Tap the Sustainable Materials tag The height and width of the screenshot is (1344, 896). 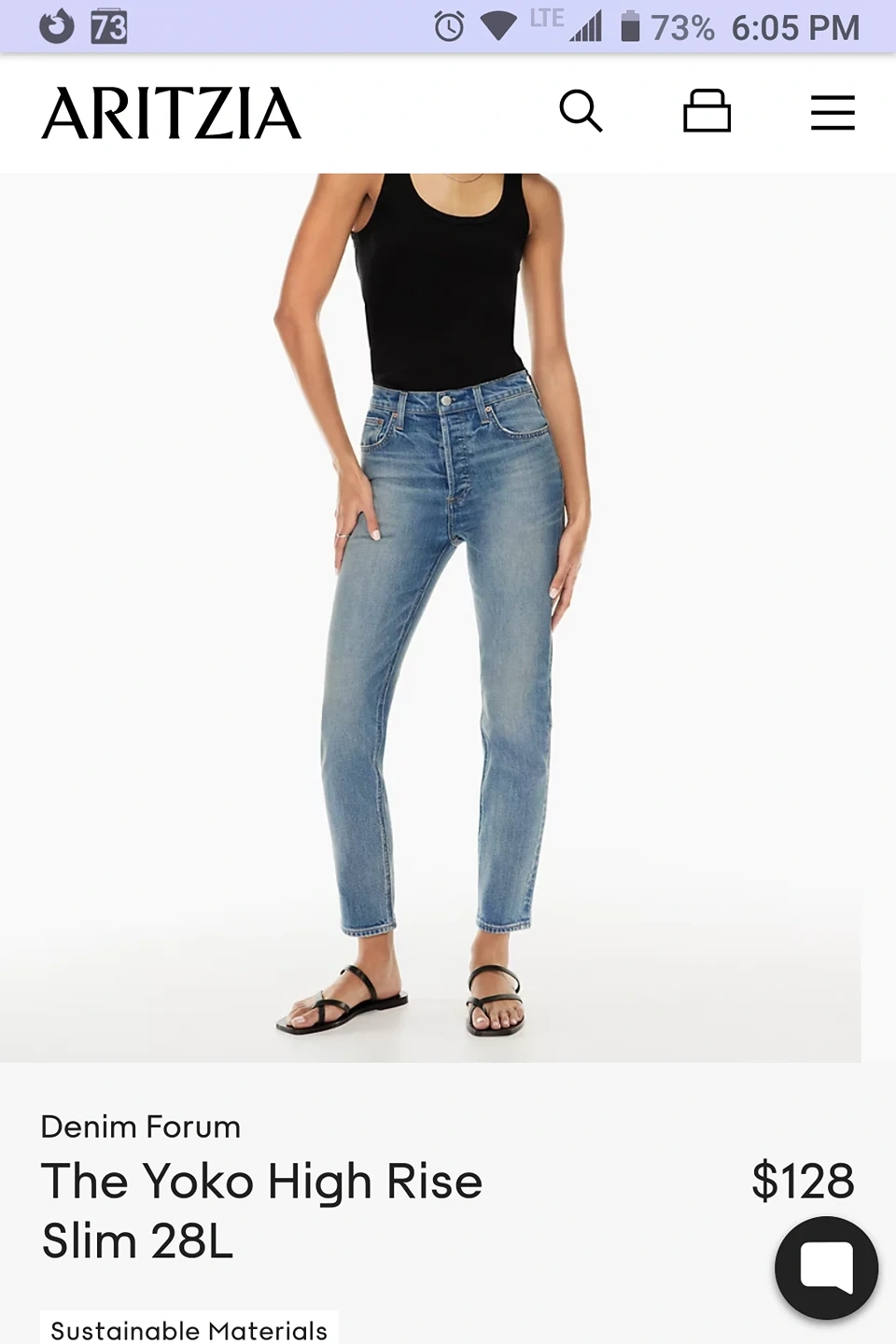click(189, 1330)
